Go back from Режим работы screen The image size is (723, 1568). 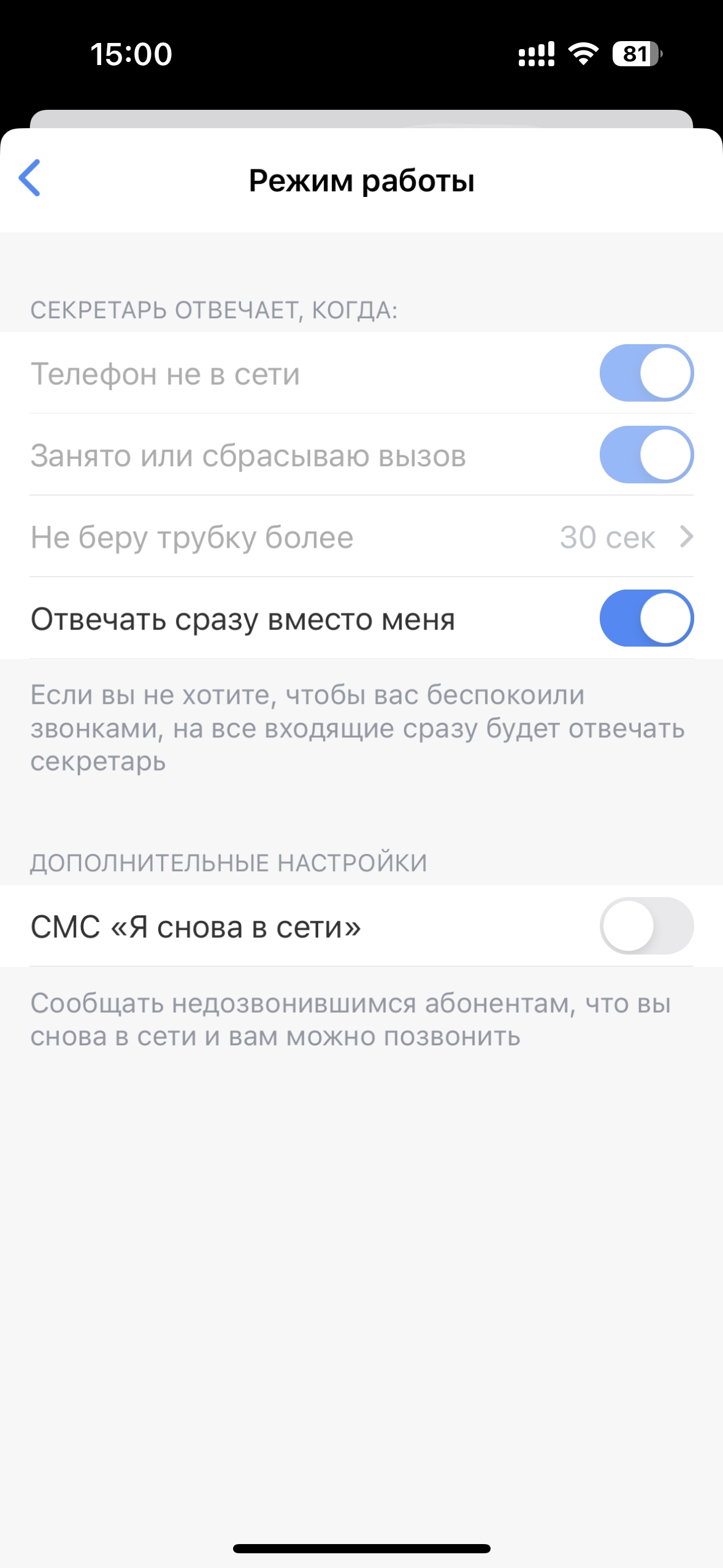[29, 178]
